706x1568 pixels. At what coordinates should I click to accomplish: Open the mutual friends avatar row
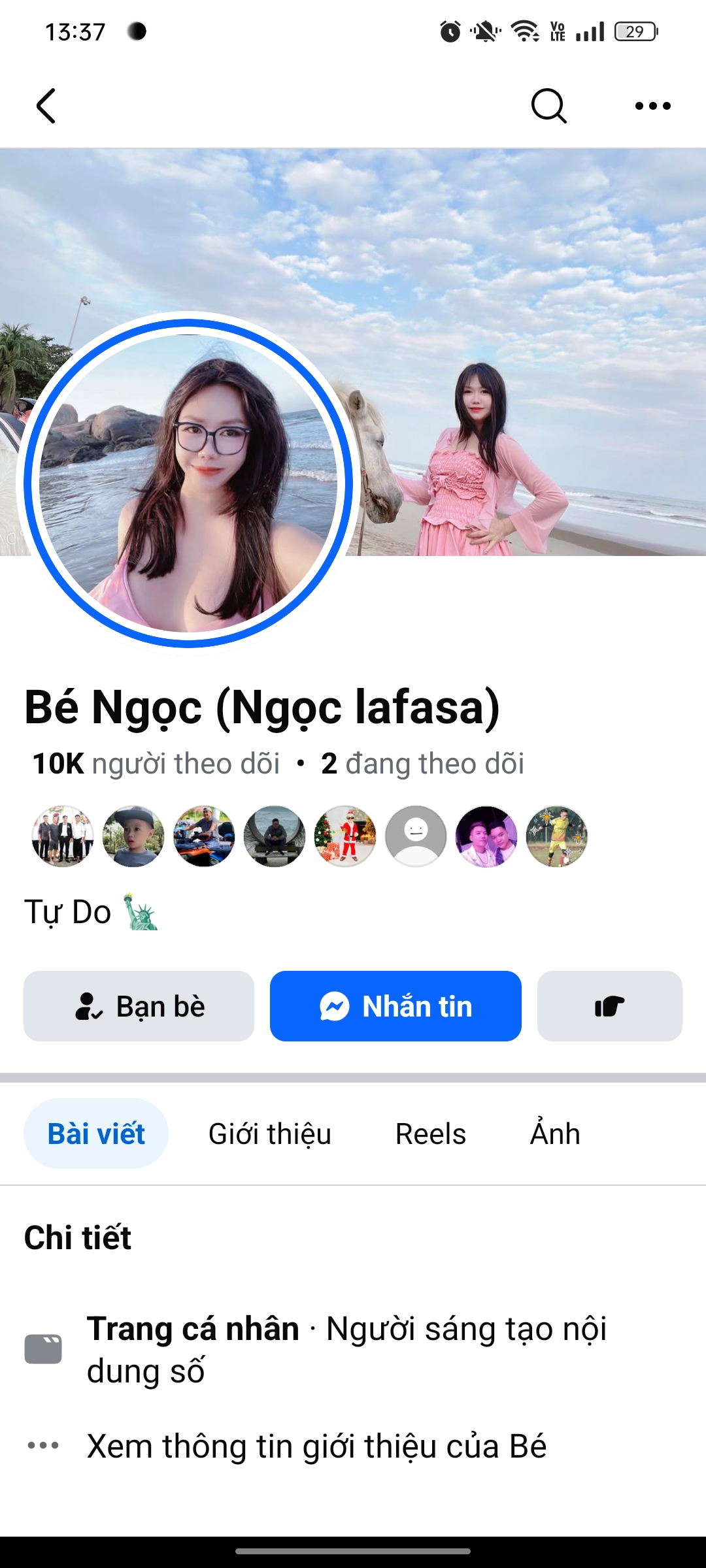point(309,836)
